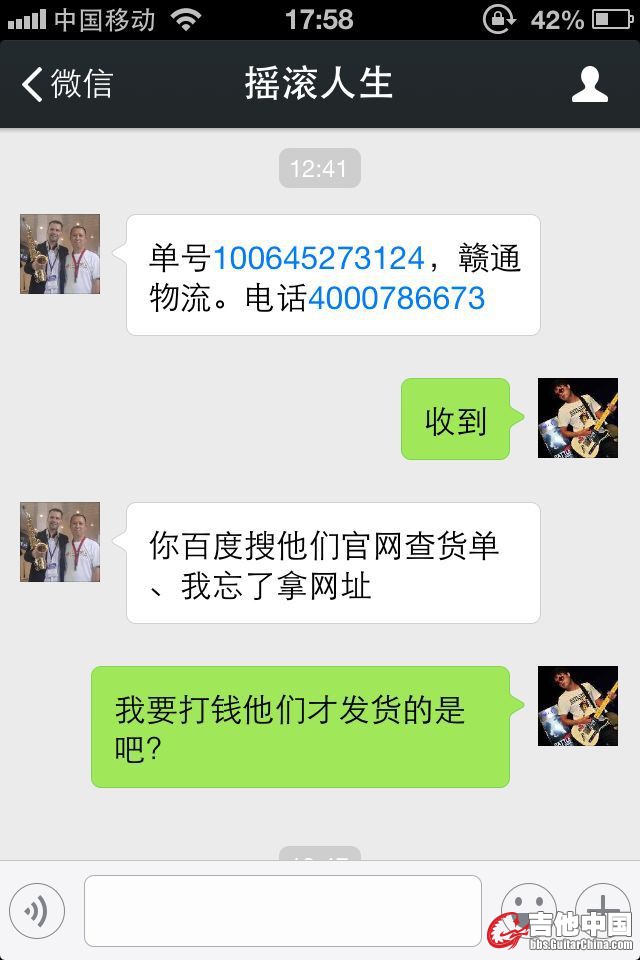Tap the tracking number 100645273124 link
The height and width of the screenshot is (960, 640).
318,258
